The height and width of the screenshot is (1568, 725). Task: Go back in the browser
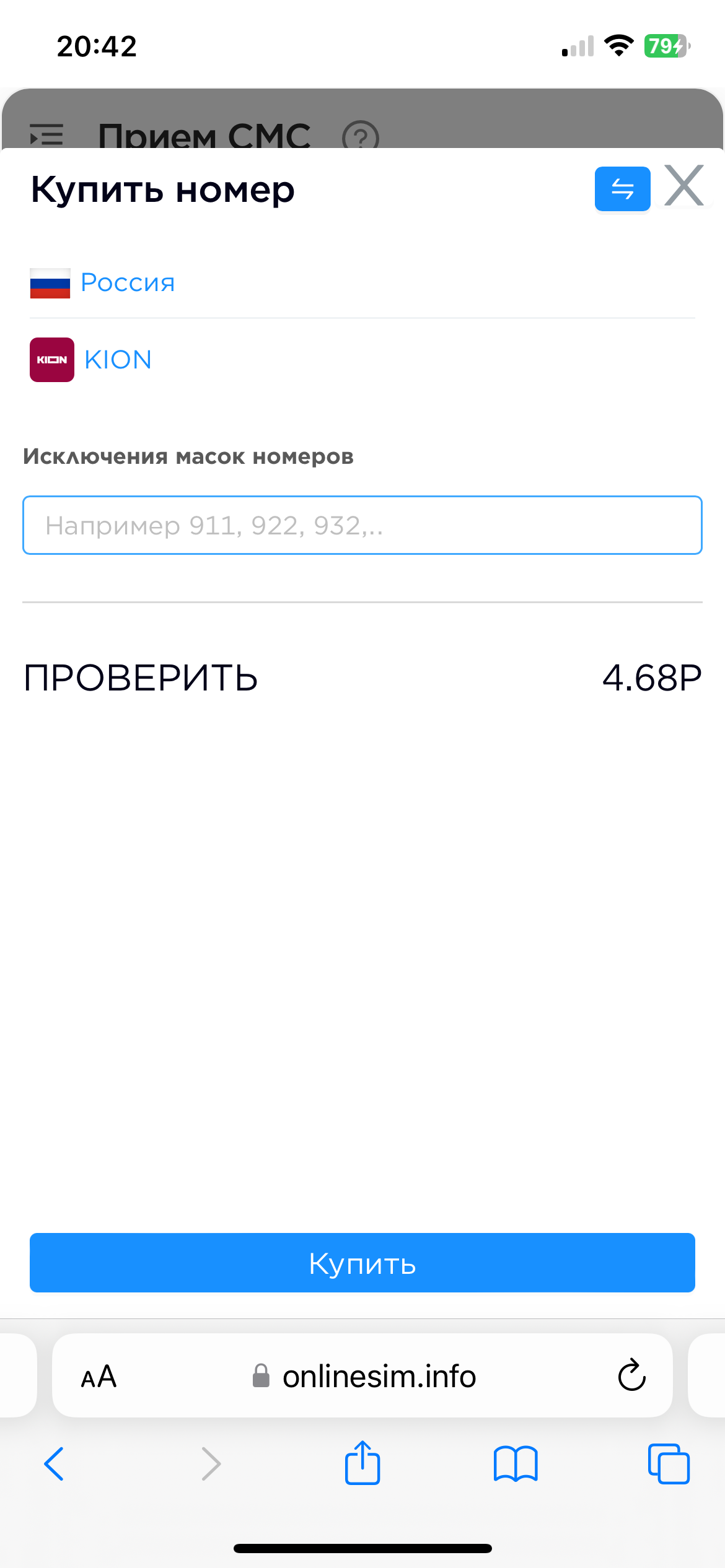pos(54,1464)
